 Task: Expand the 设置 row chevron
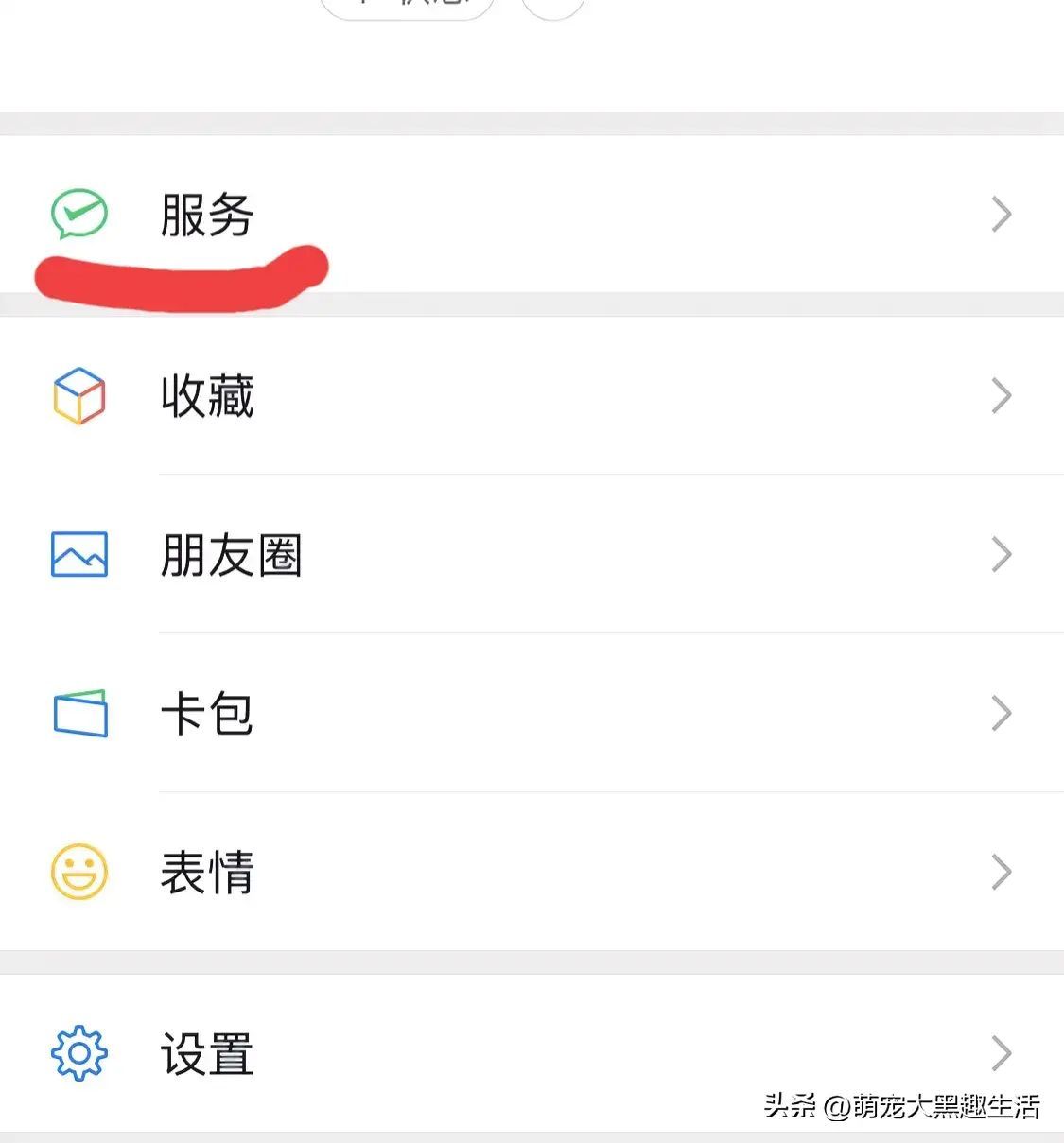point(1003,1051)
